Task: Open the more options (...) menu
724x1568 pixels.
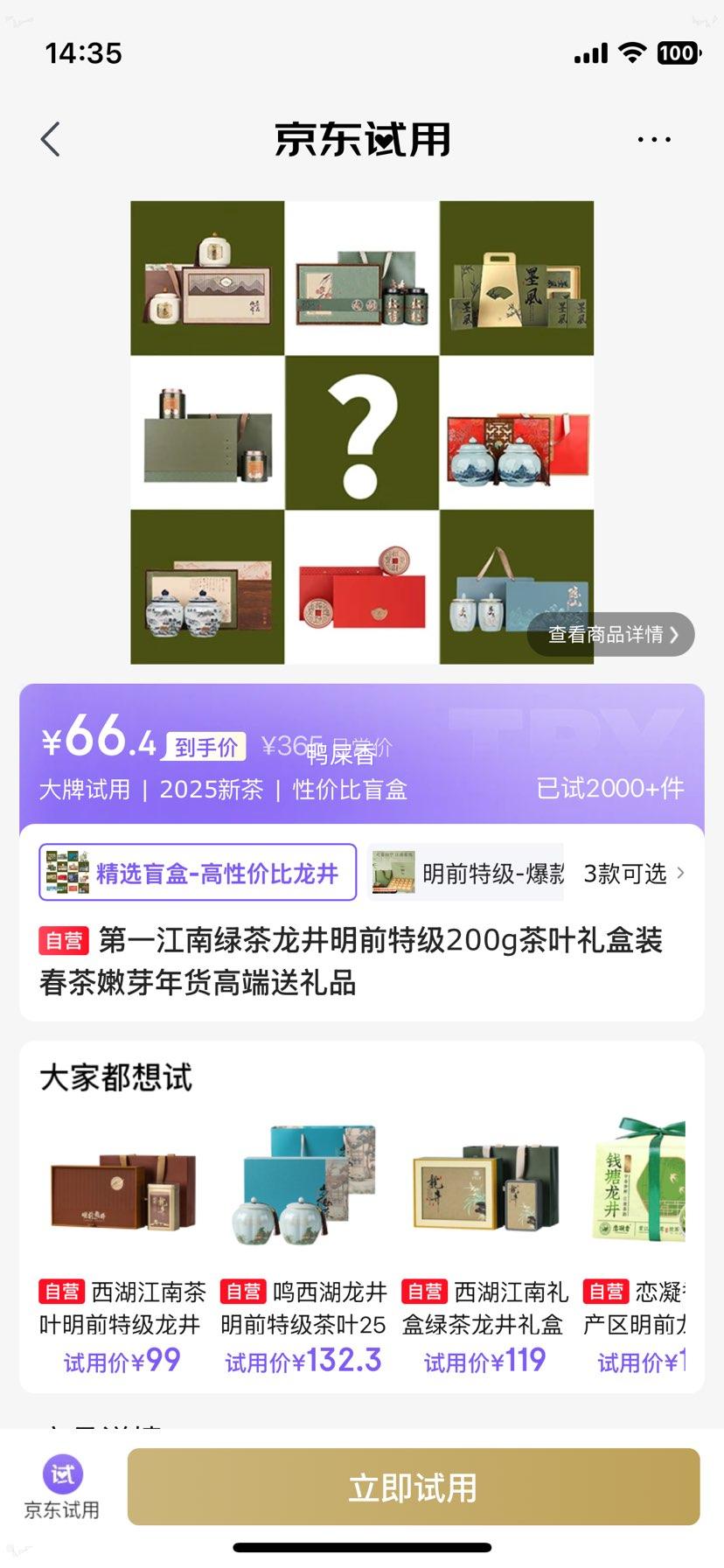Action: (x=654, y=138)
